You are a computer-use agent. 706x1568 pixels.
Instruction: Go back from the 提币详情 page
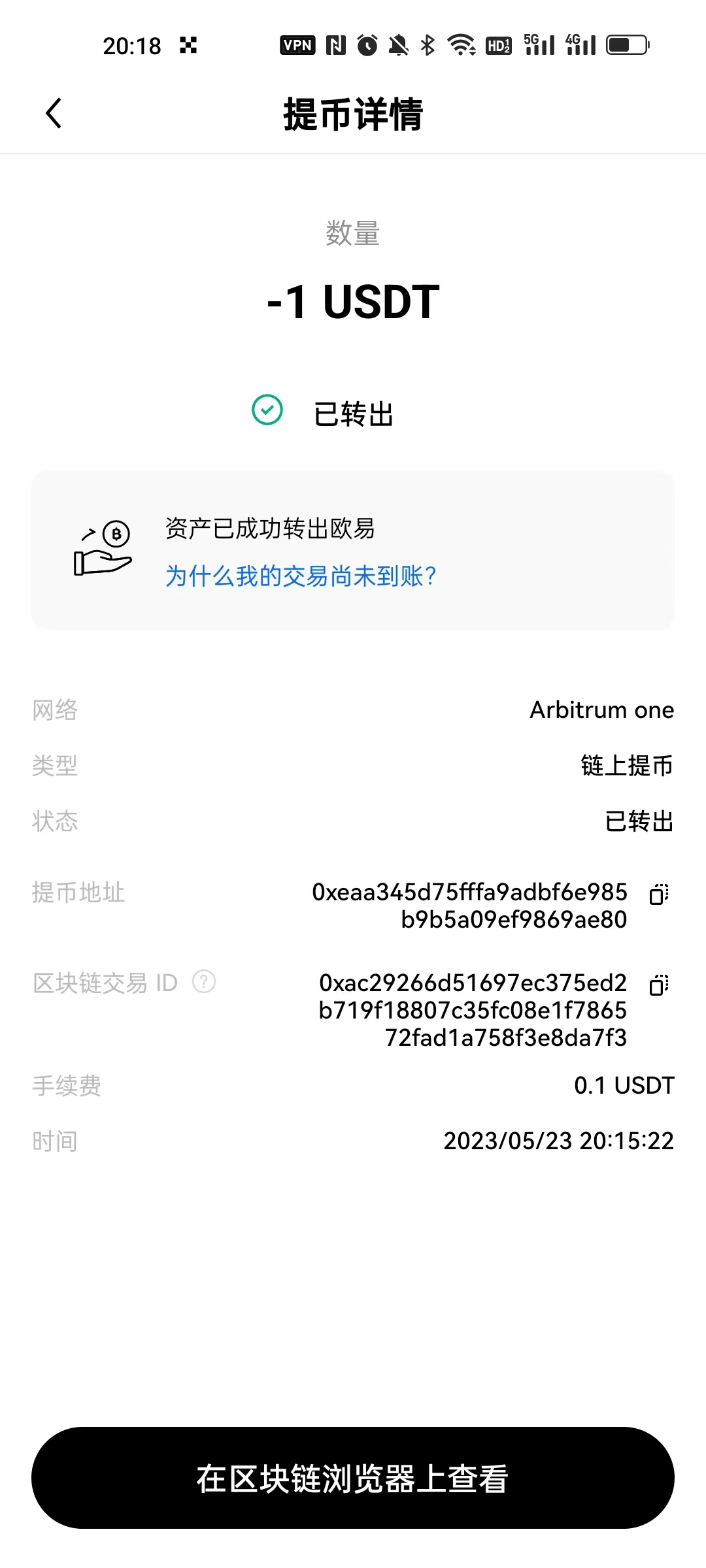pos(54,114)
